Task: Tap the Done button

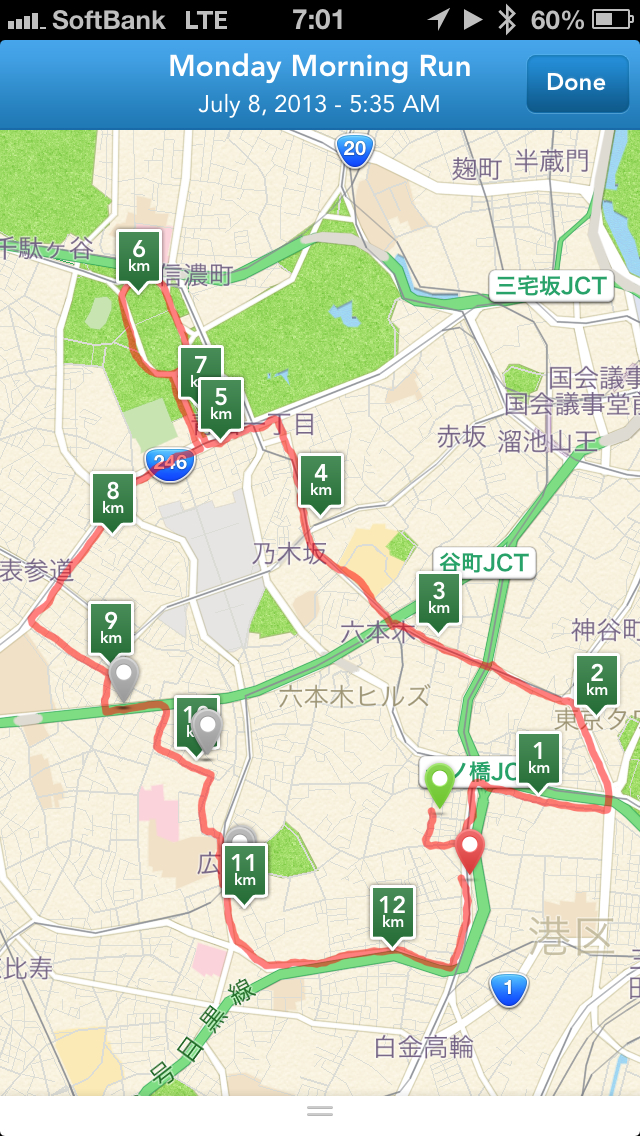Action: point(577,83)
